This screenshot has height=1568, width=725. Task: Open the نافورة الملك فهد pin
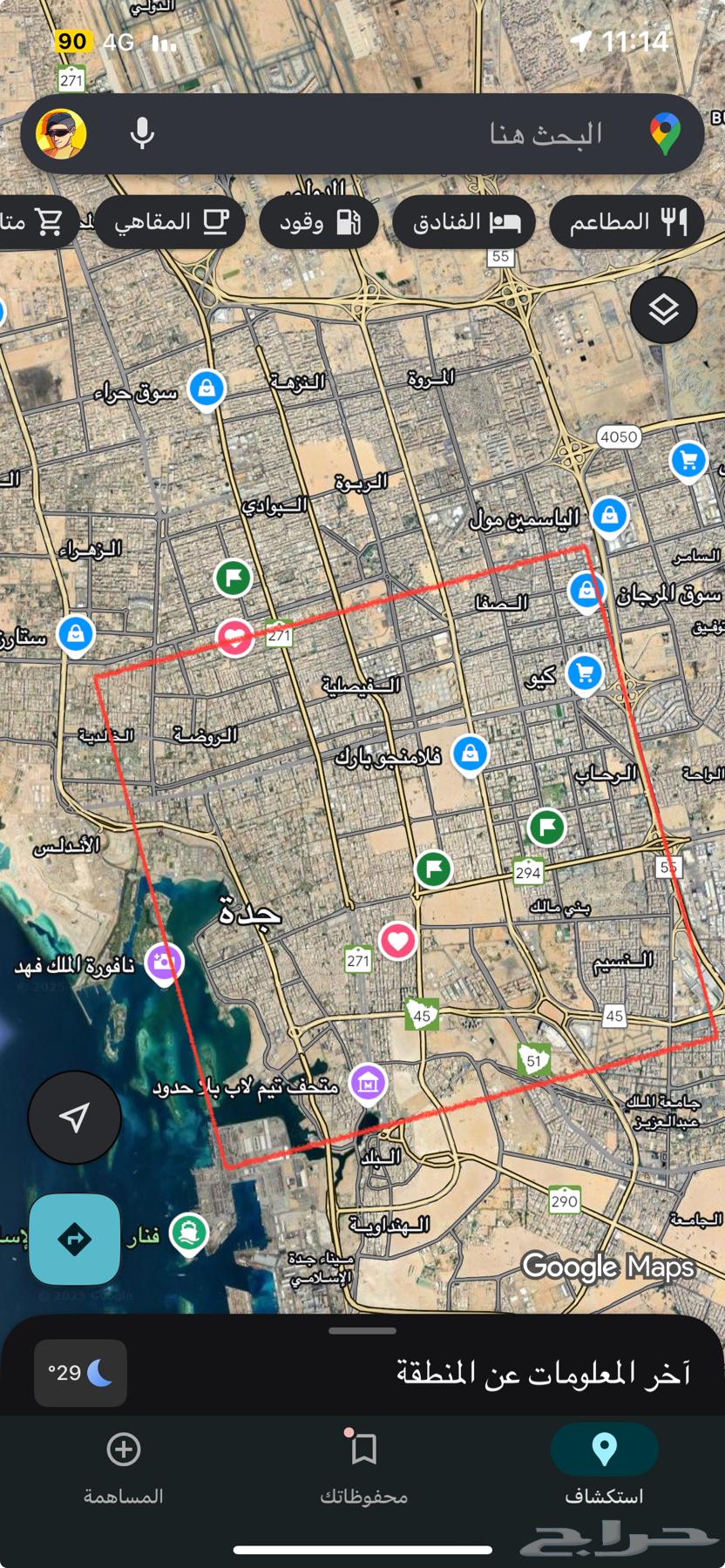point(164,963)
